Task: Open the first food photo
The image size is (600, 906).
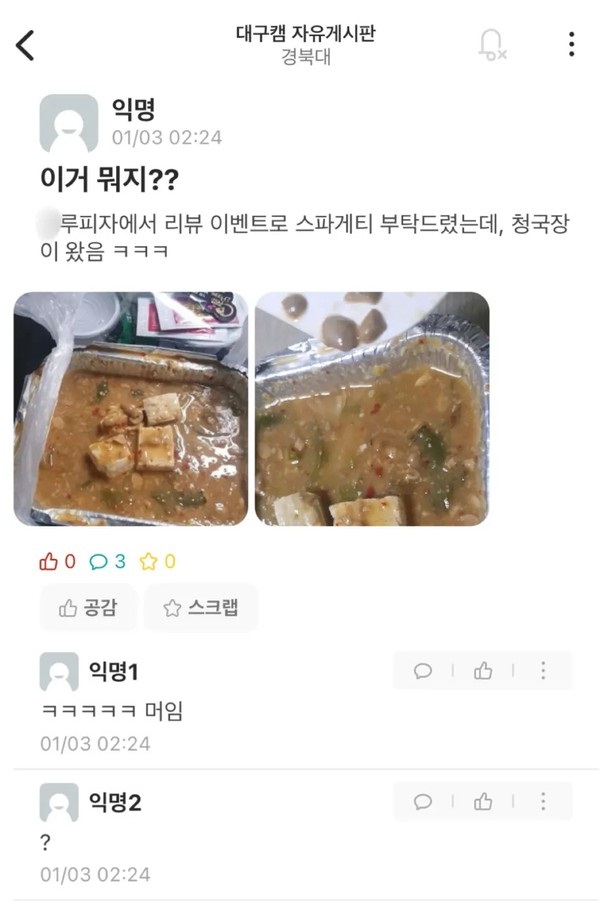Action: (x=130, y=408)
